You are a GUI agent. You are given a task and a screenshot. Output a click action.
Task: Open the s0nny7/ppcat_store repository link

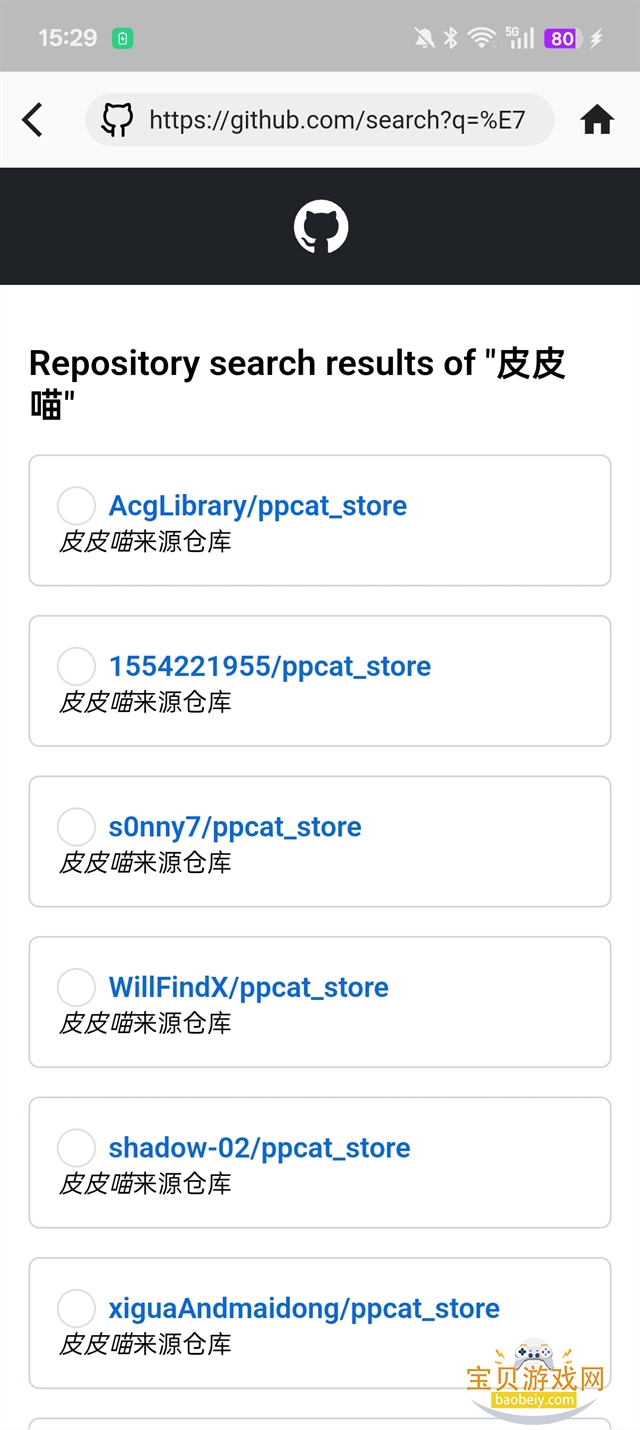point(235,827)
